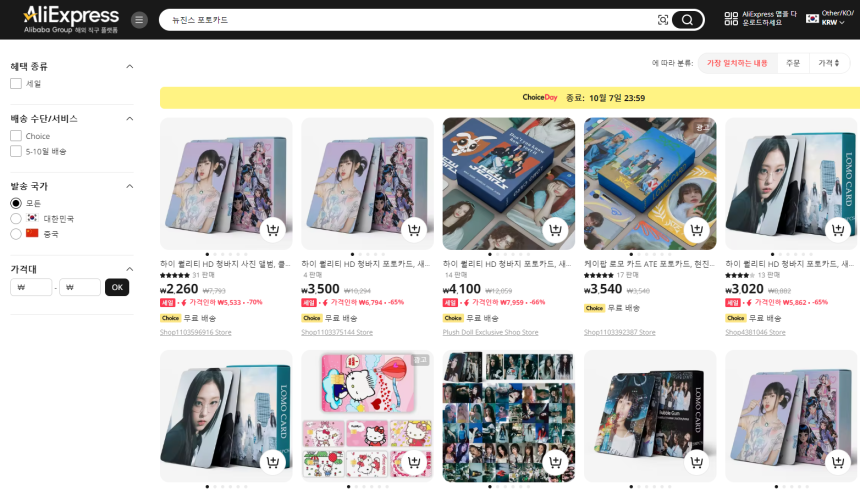Image resolution: width=860 pixels, height=490 pixels.
Task: Select the 가장 일치하는 내용 sort option
Action: click(737, 63)
